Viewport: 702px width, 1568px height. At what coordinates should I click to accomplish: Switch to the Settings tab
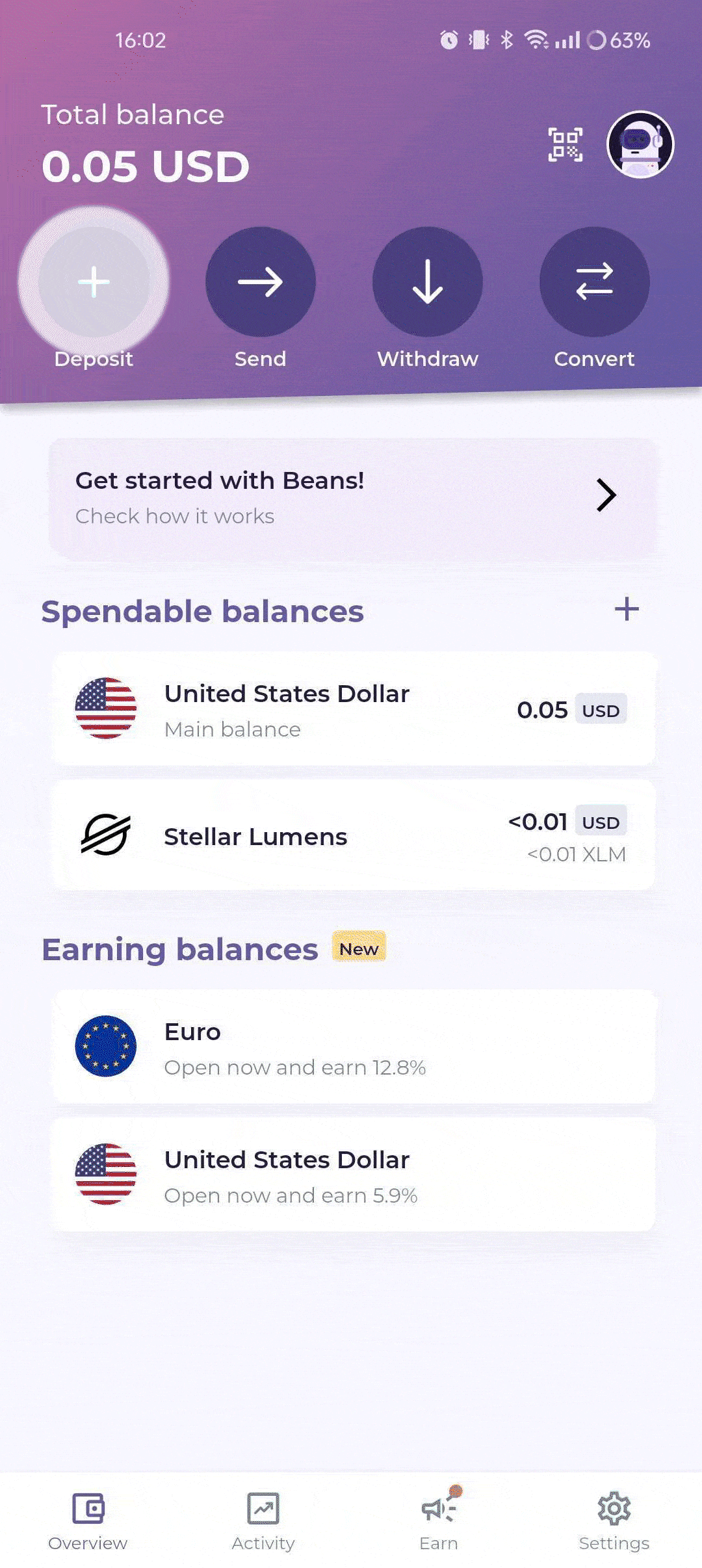pos(614,1521)
